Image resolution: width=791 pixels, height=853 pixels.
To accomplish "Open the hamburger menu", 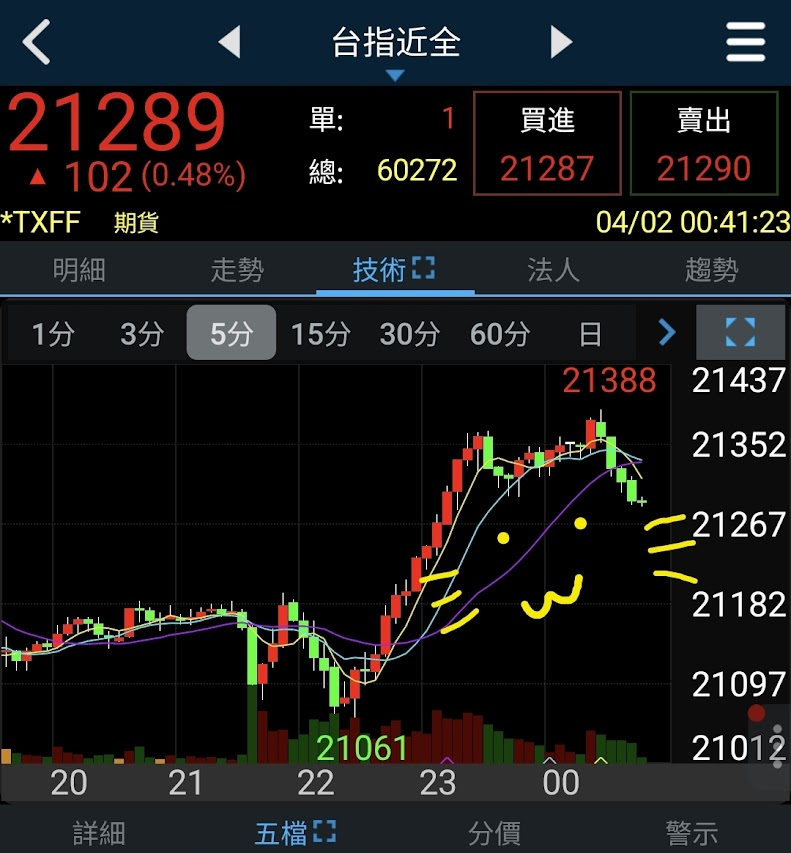I will (745, 43).
